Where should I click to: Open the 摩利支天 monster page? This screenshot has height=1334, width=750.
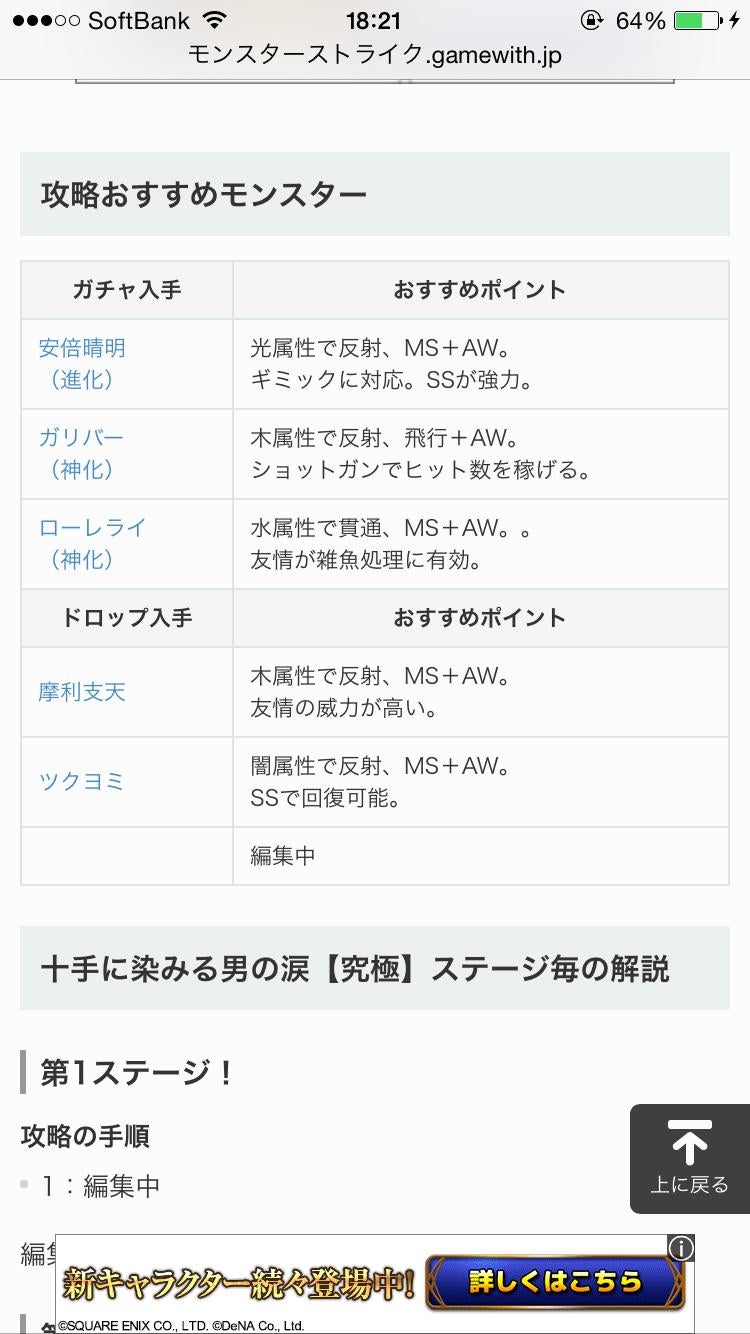(82, 691)
